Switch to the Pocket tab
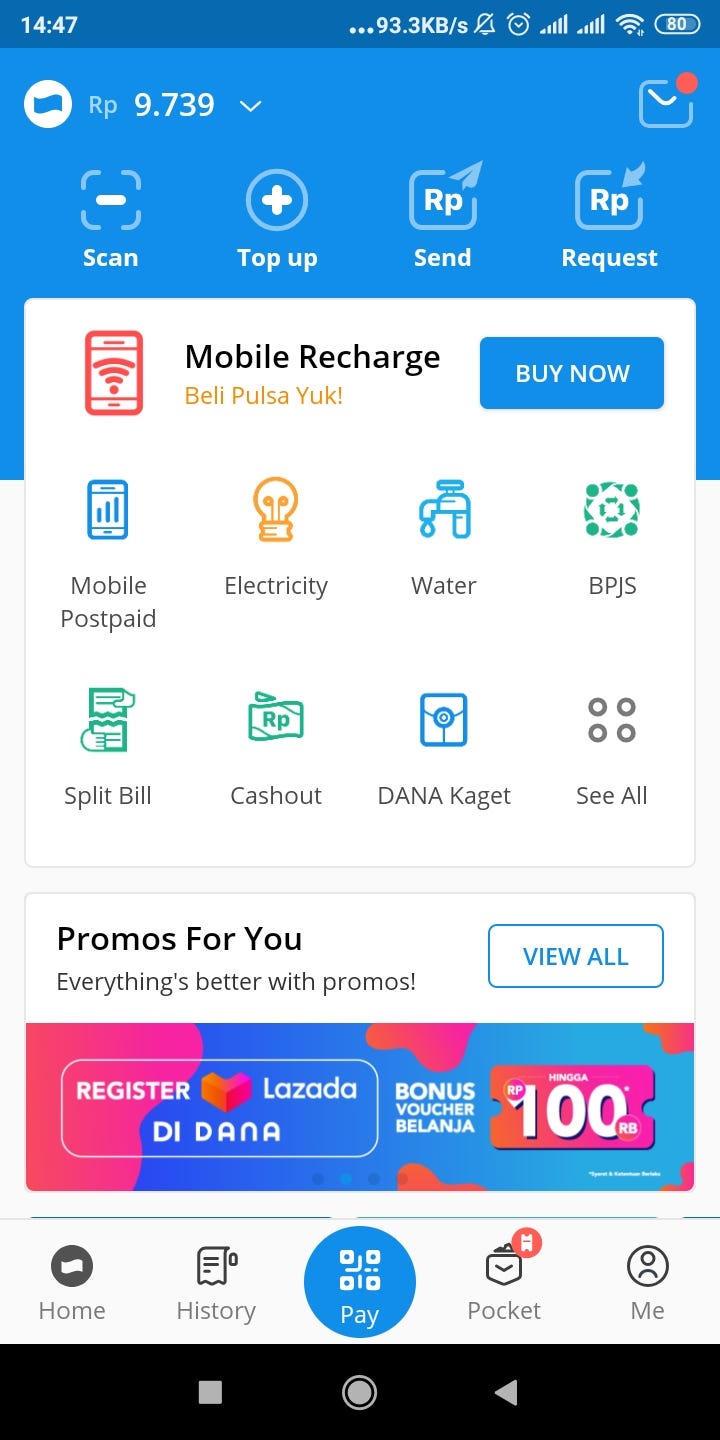Screen dimensions: 720x1440 pyautogui.click(x=504, y=1283)
